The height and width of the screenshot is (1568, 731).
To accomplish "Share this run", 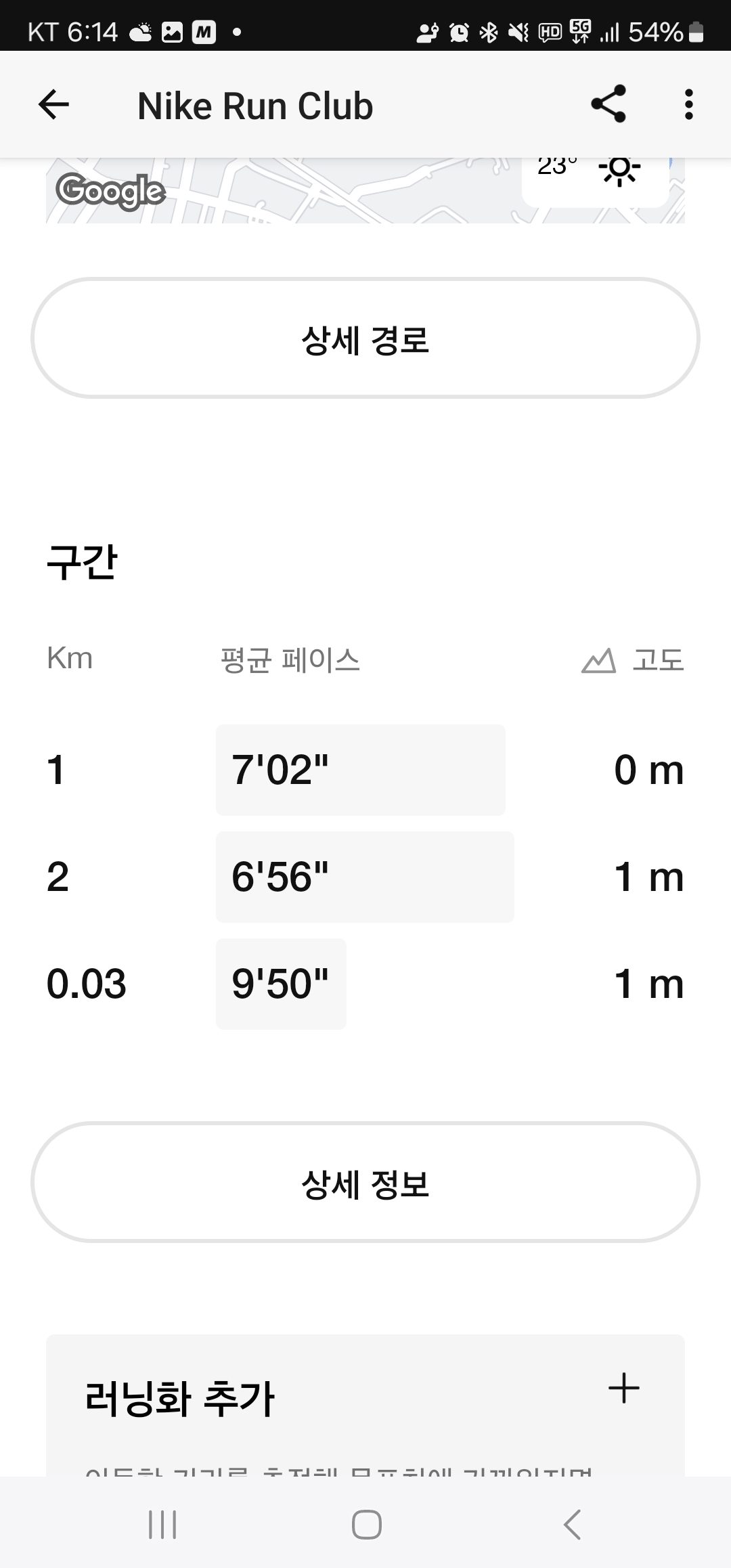I will pyautogui.click(x=608, y=104).
